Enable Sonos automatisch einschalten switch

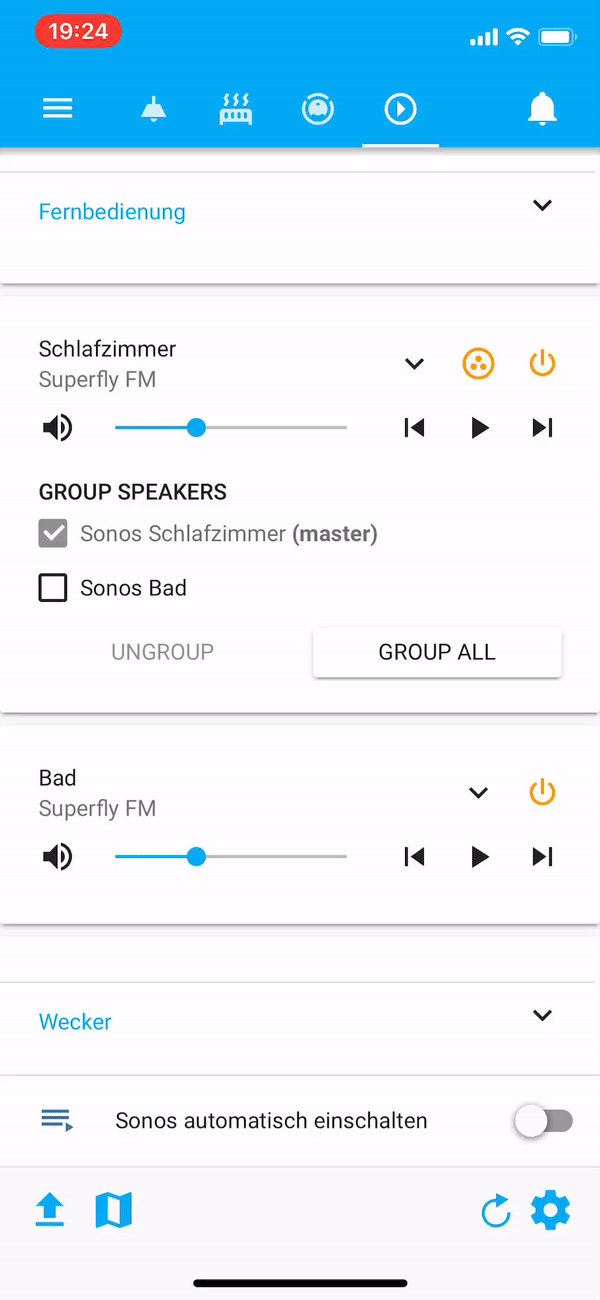[x=544, y=1121]
